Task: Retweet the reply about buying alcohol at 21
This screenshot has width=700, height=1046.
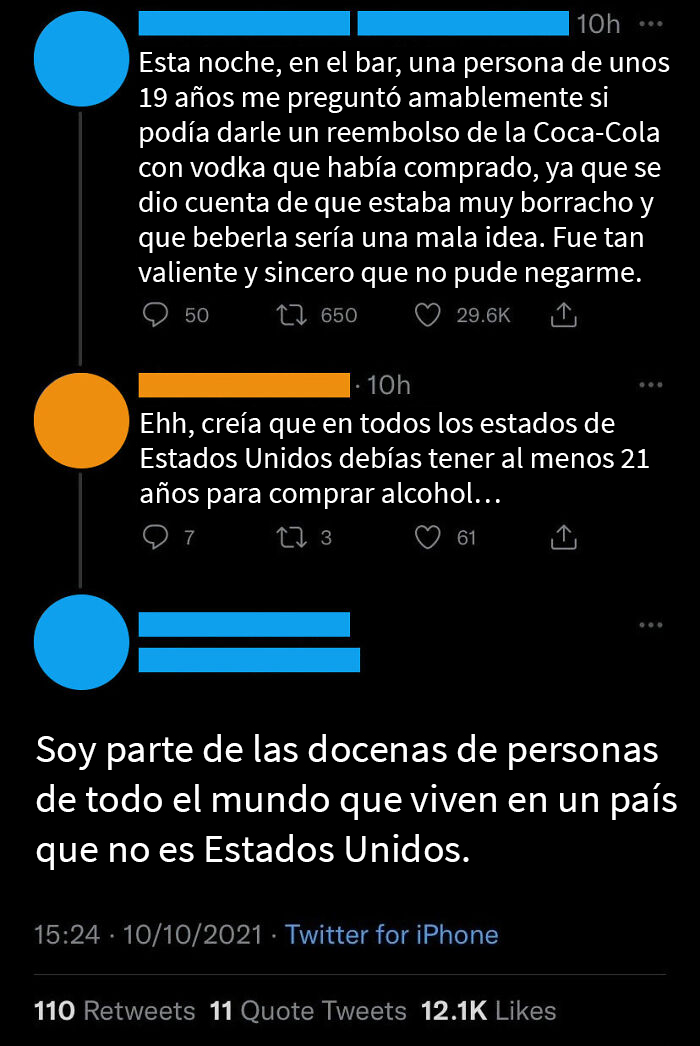Action: [289, 537]
